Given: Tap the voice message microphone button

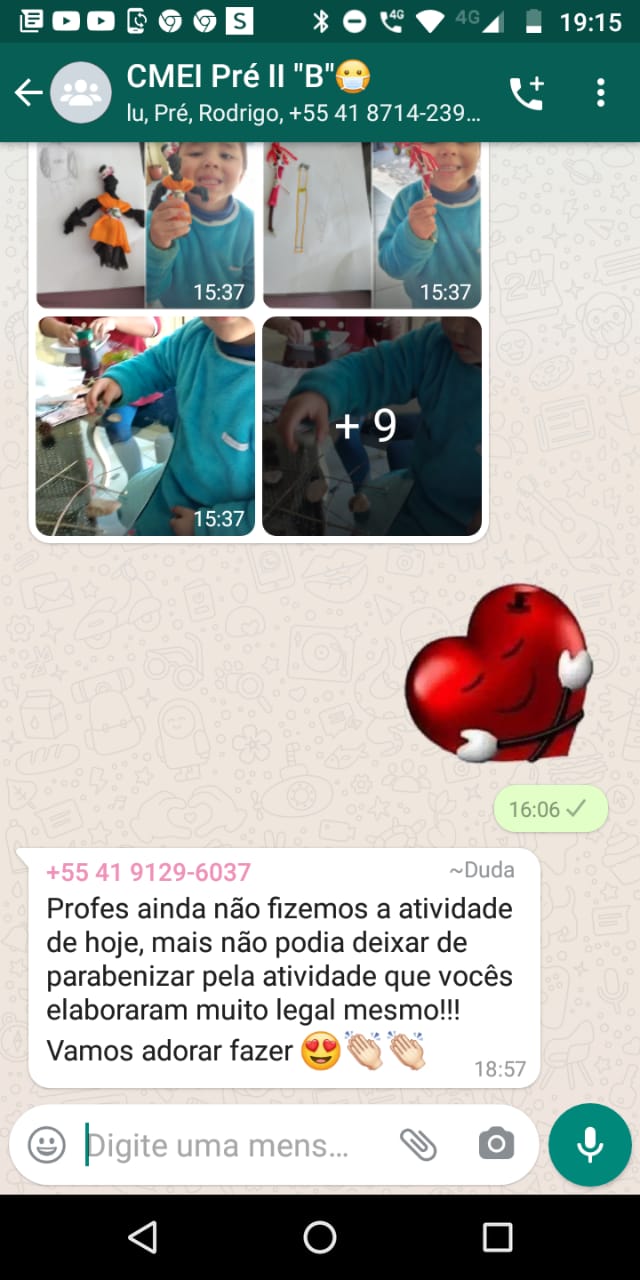Looking at the screenshot, I should 590,1145.
